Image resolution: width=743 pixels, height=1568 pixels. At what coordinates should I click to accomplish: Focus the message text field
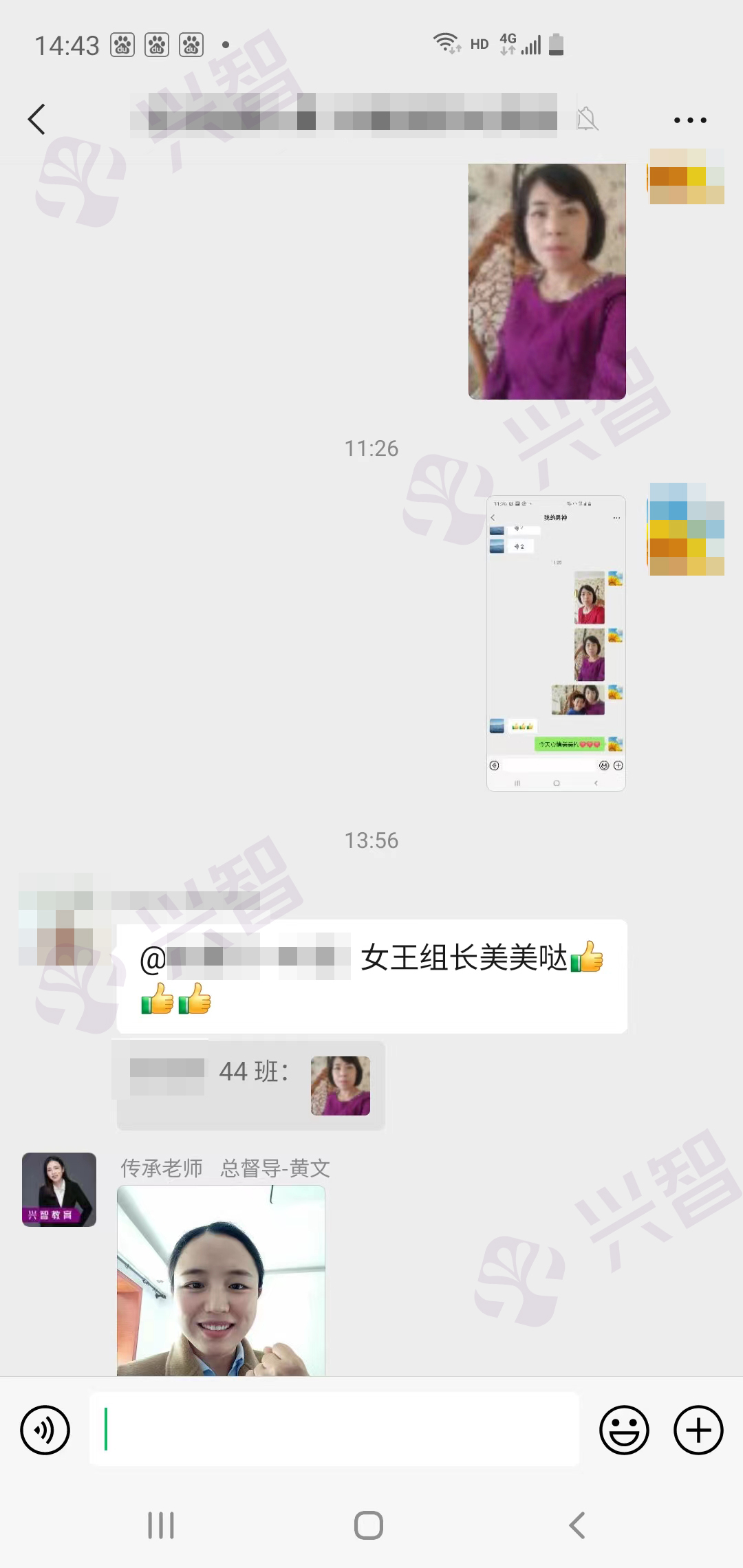coord(334,1430)
